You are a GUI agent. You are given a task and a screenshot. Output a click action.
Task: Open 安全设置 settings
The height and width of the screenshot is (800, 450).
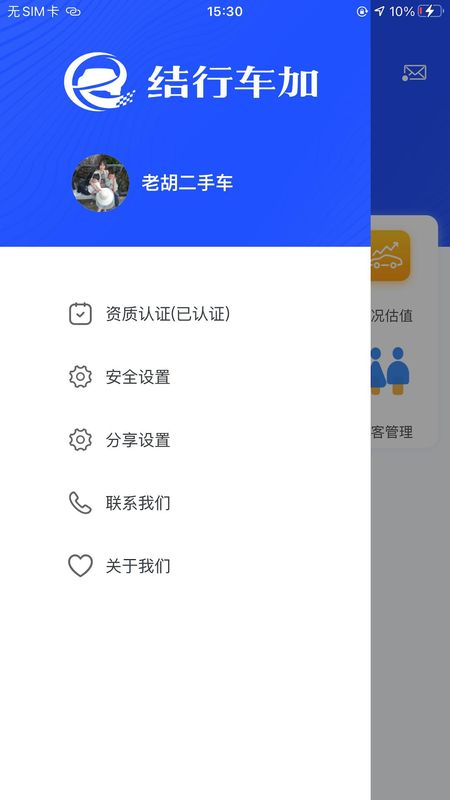point(185,377)
